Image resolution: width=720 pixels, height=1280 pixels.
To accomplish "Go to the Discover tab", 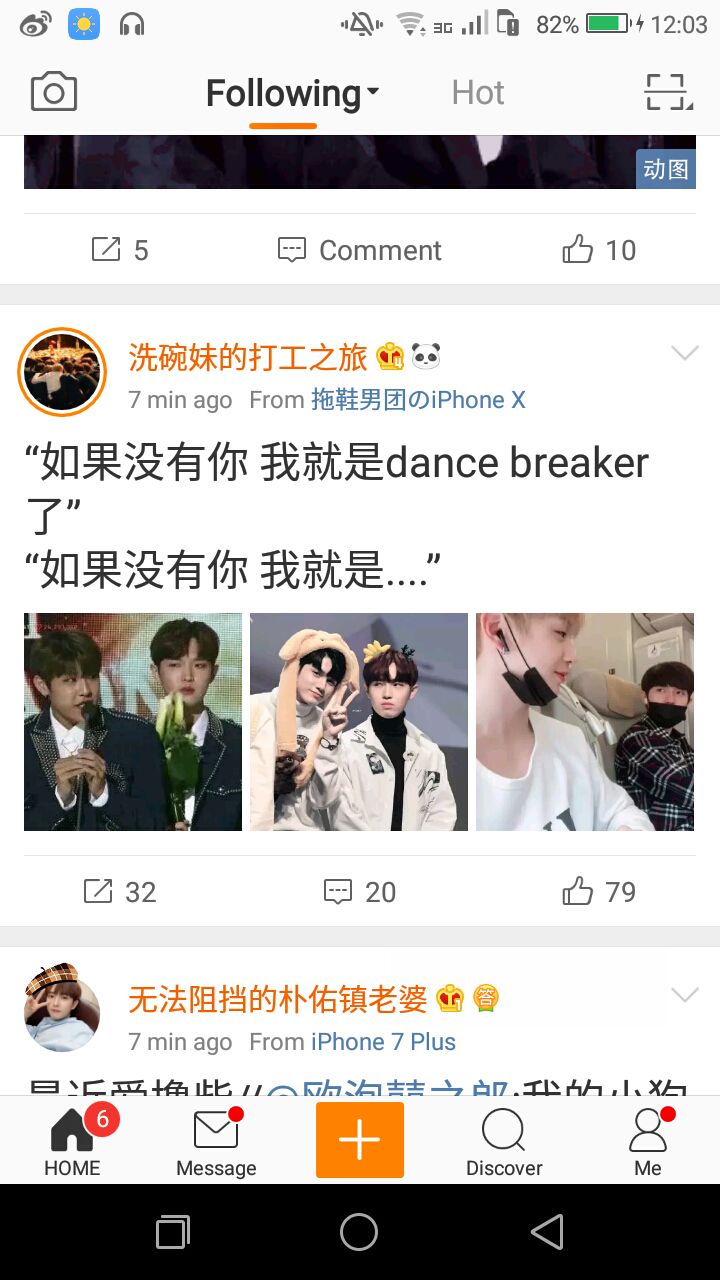I will pos(504,1142).
